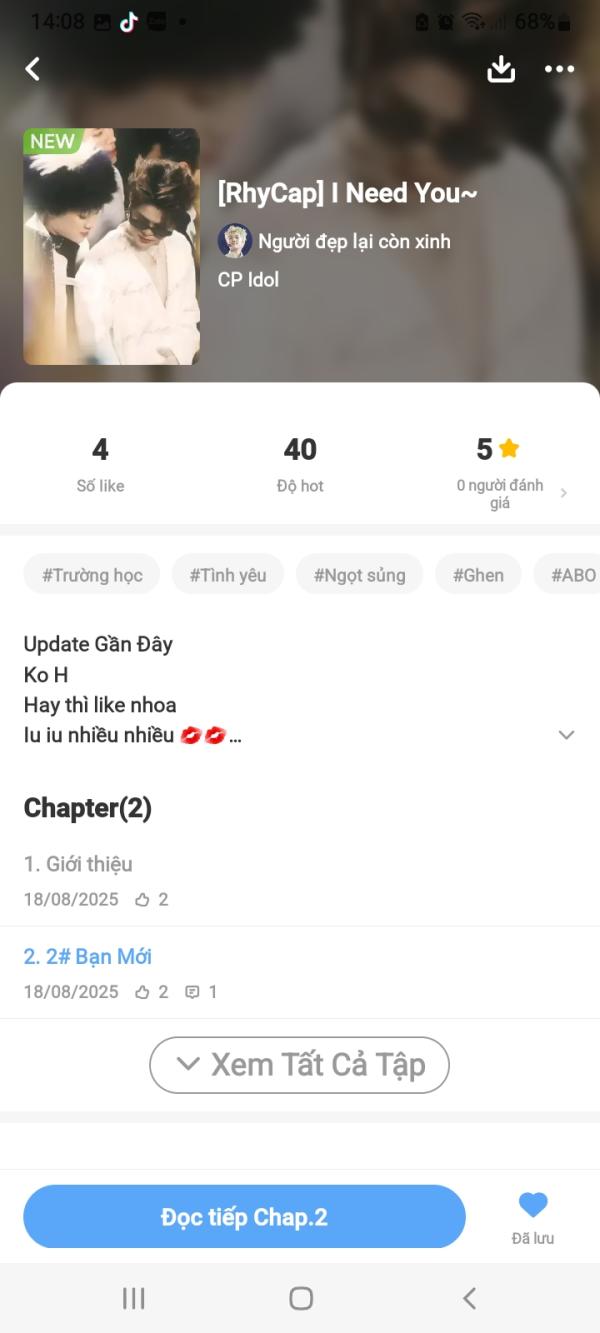Select the #Ghen tag

[478, 575]
